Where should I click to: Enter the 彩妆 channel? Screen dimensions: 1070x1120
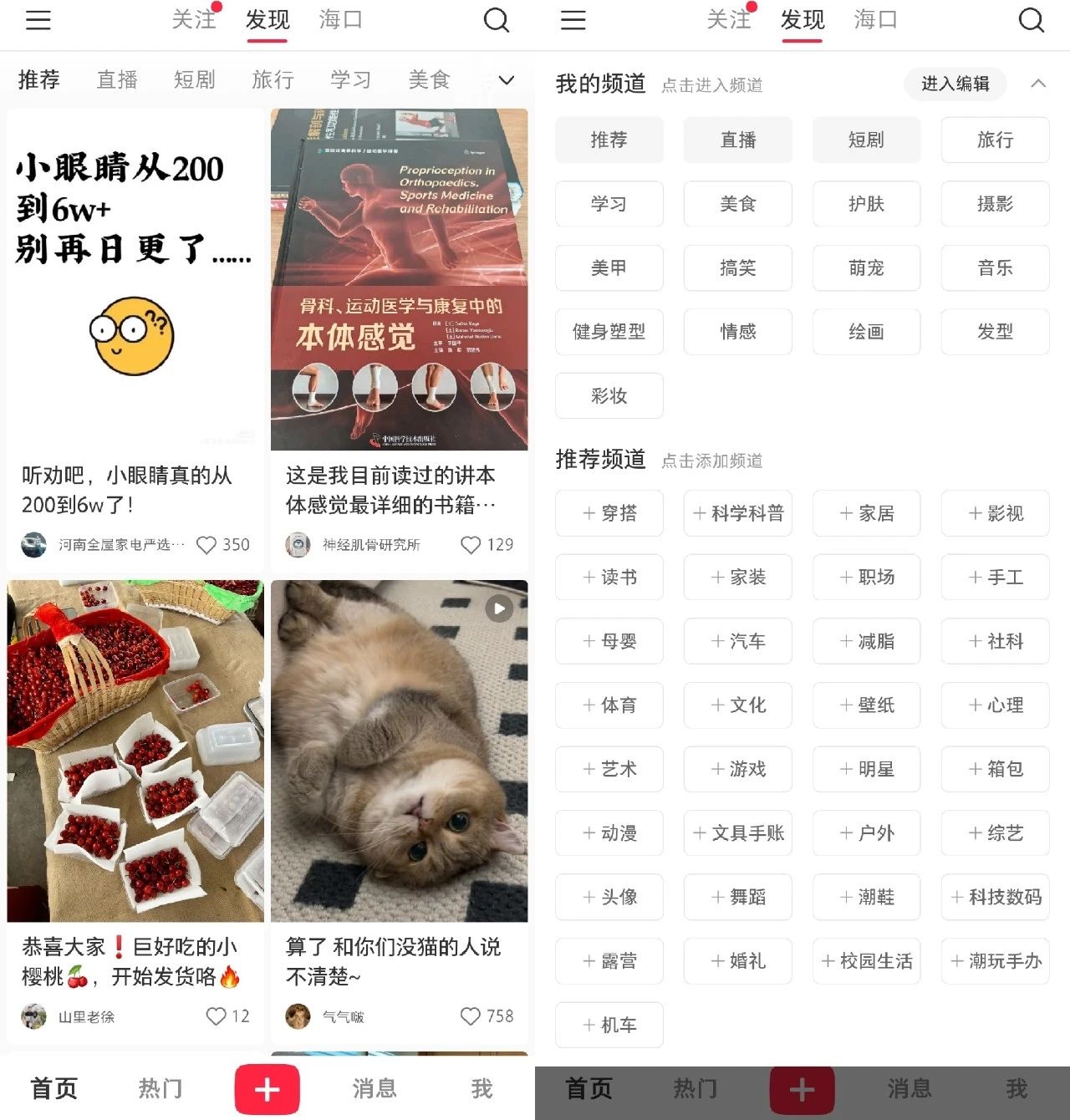609,396
